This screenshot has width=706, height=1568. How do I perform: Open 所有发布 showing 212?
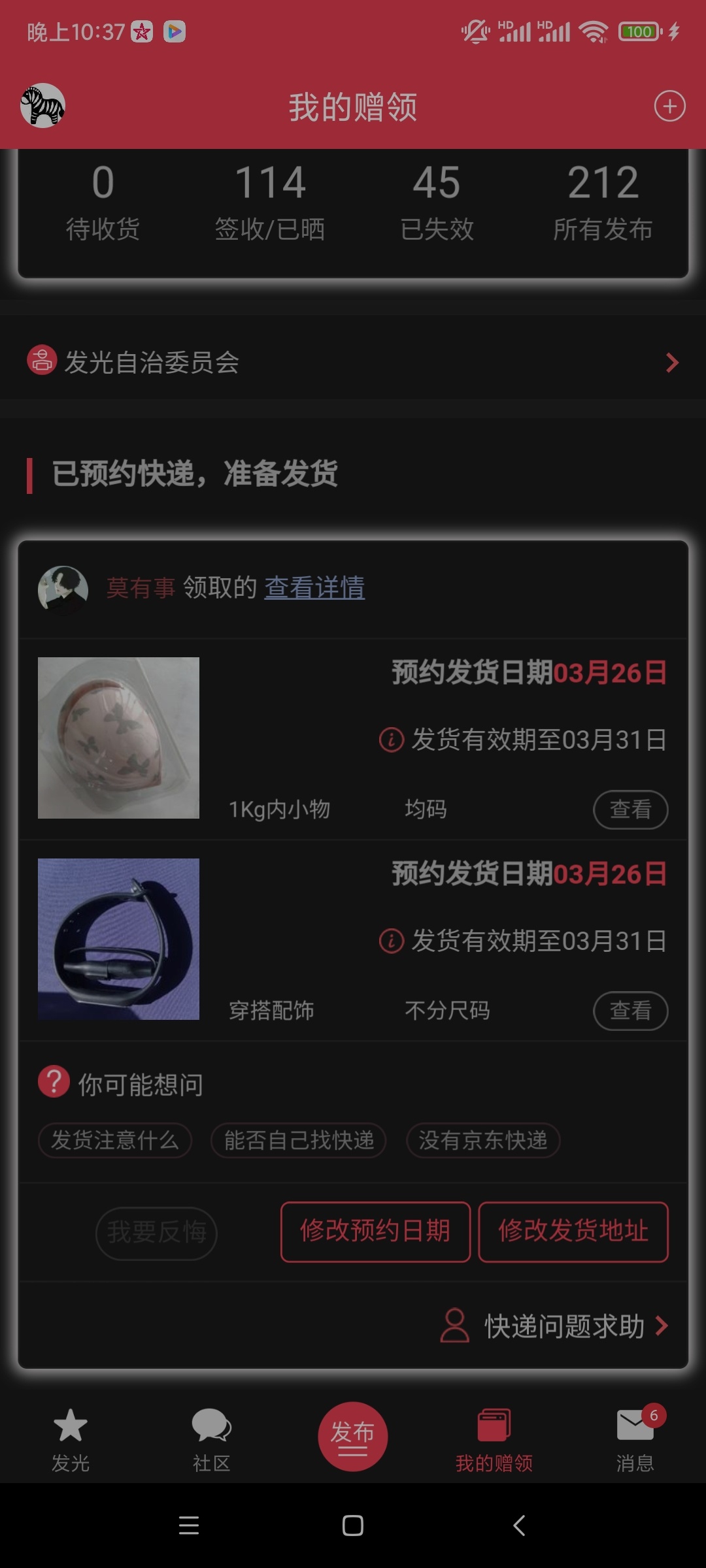pos(603,203)
